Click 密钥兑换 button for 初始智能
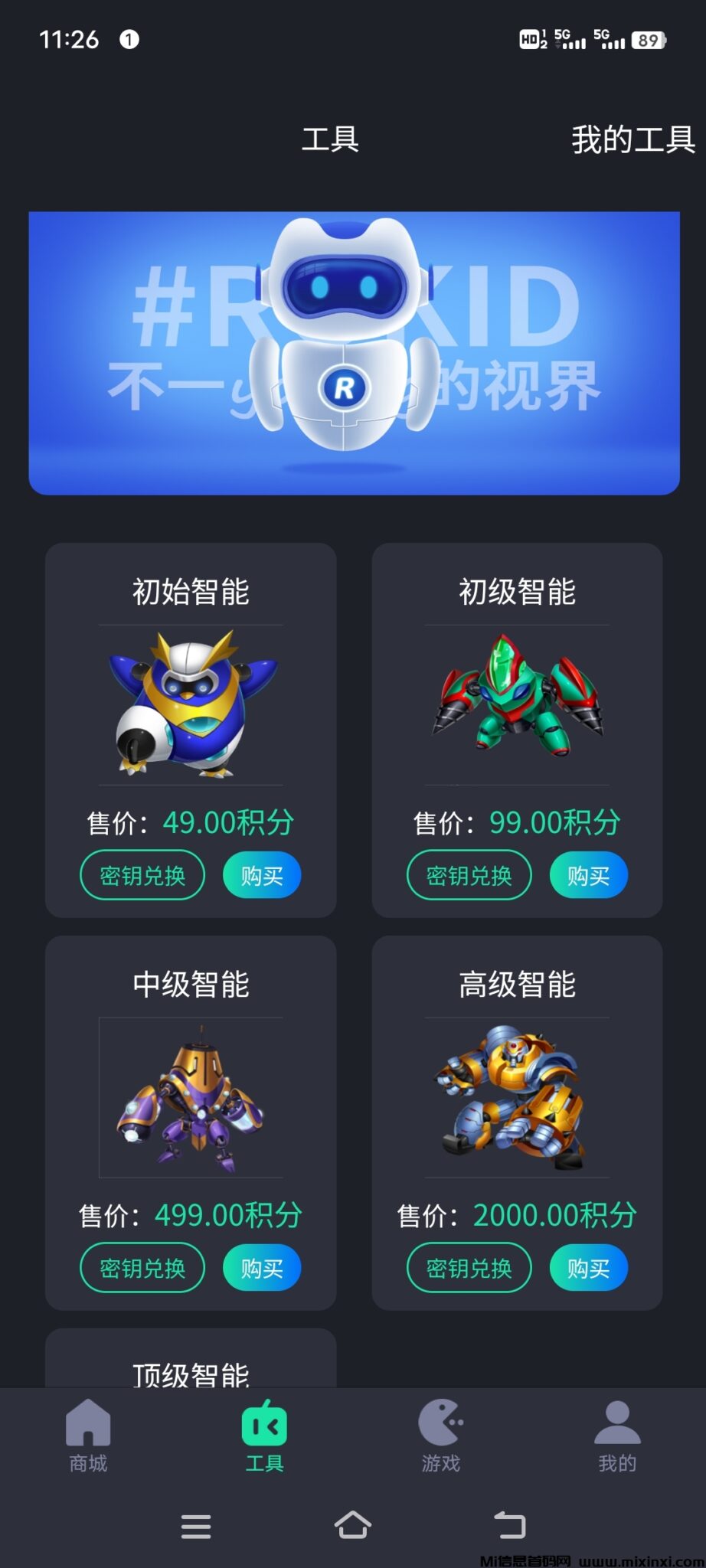This screenshot has height=1568, width=706. [142, 875]
